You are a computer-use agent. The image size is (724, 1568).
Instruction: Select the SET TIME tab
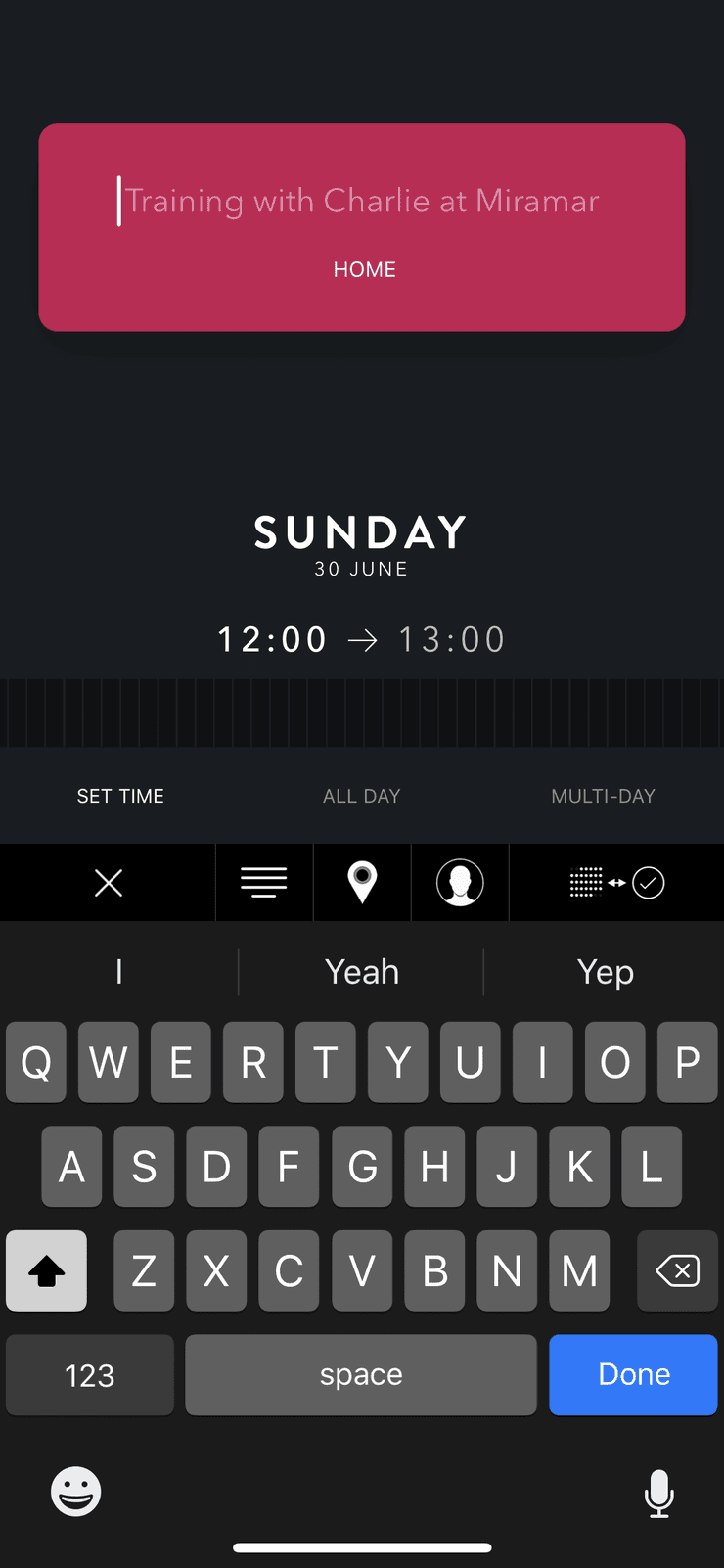(x=119, y=796)
